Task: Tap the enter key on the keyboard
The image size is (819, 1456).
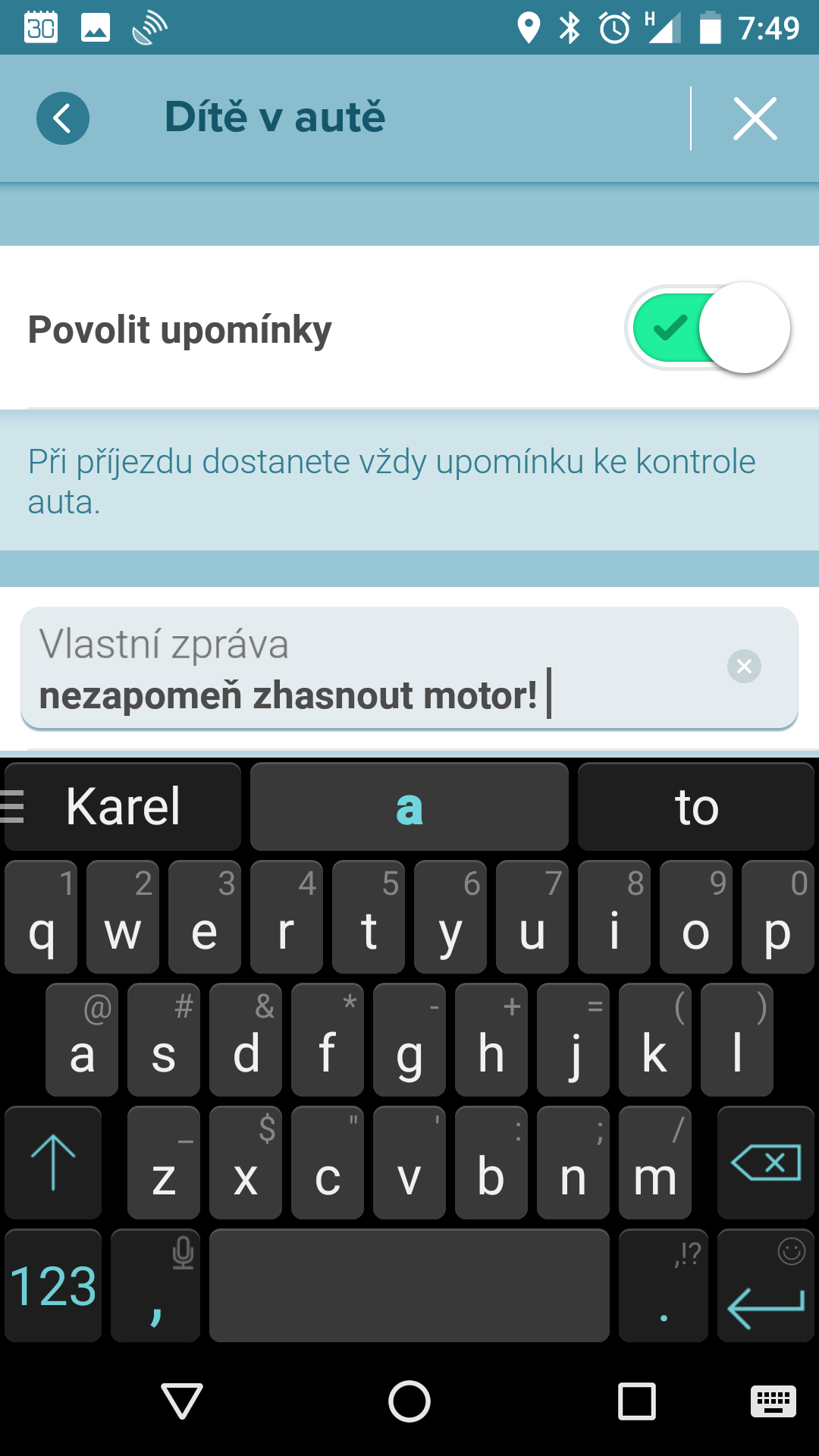Action: pyautogui.click(x=766, y=1285)
